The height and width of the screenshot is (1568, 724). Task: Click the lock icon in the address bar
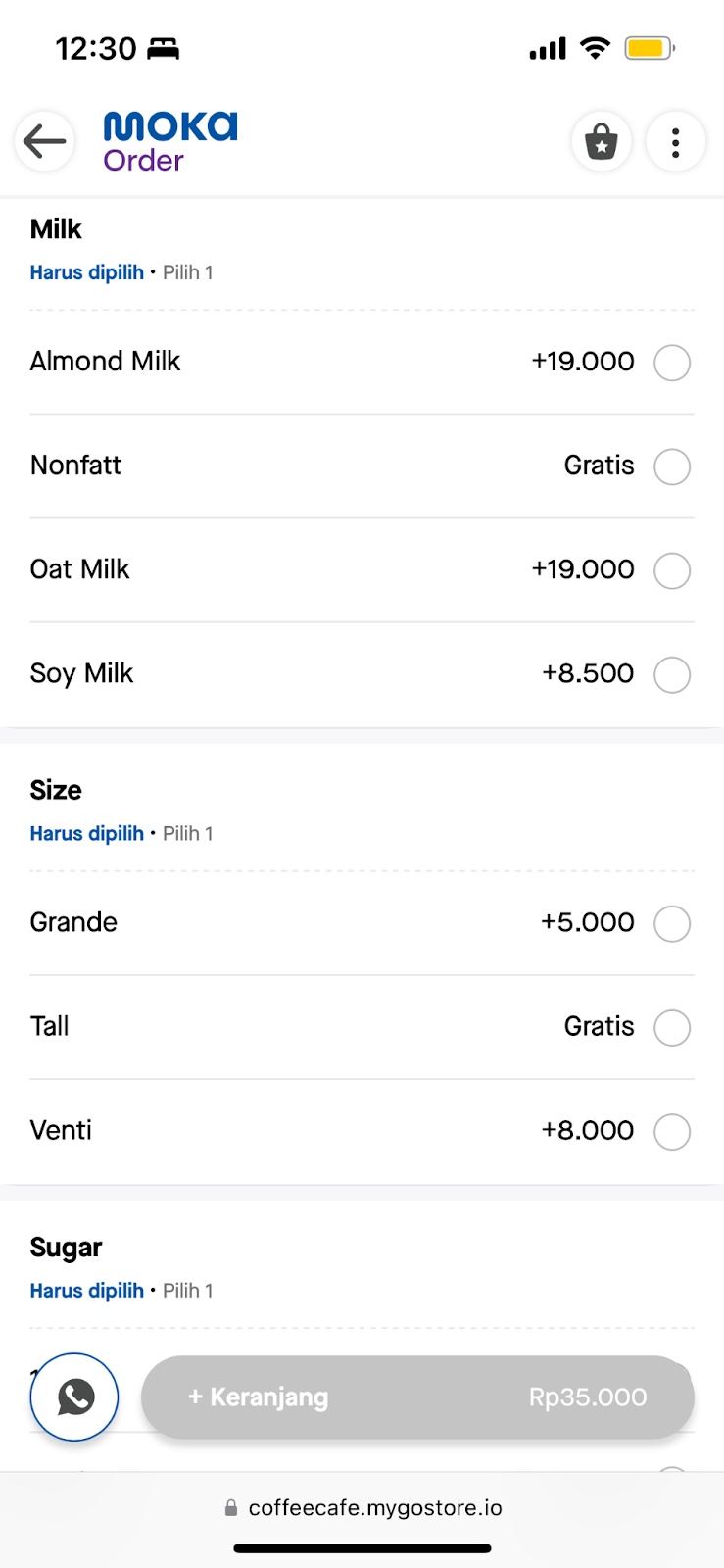tap(231, 1508)
